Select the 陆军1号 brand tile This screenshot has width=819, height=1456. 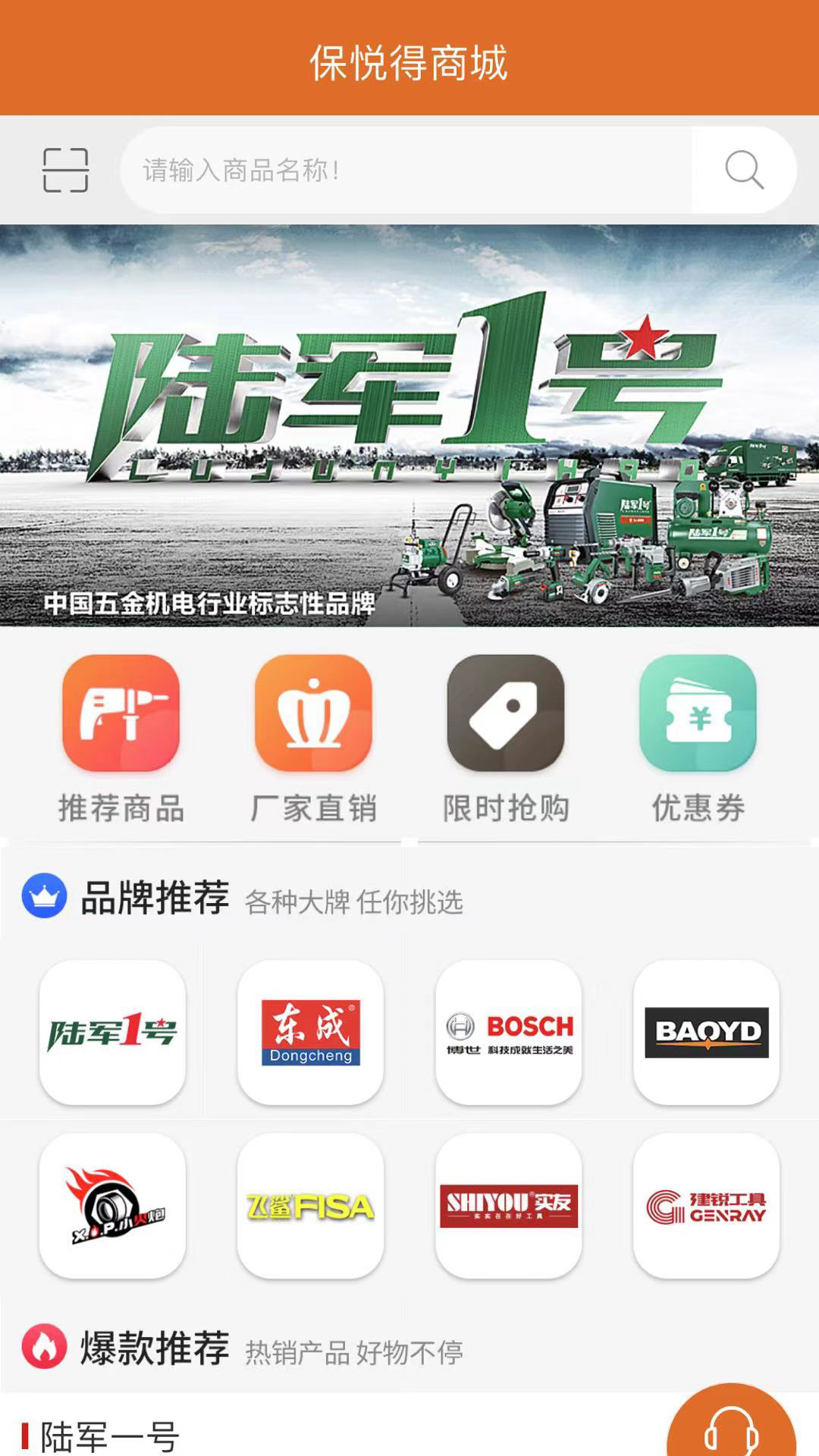112,1032
